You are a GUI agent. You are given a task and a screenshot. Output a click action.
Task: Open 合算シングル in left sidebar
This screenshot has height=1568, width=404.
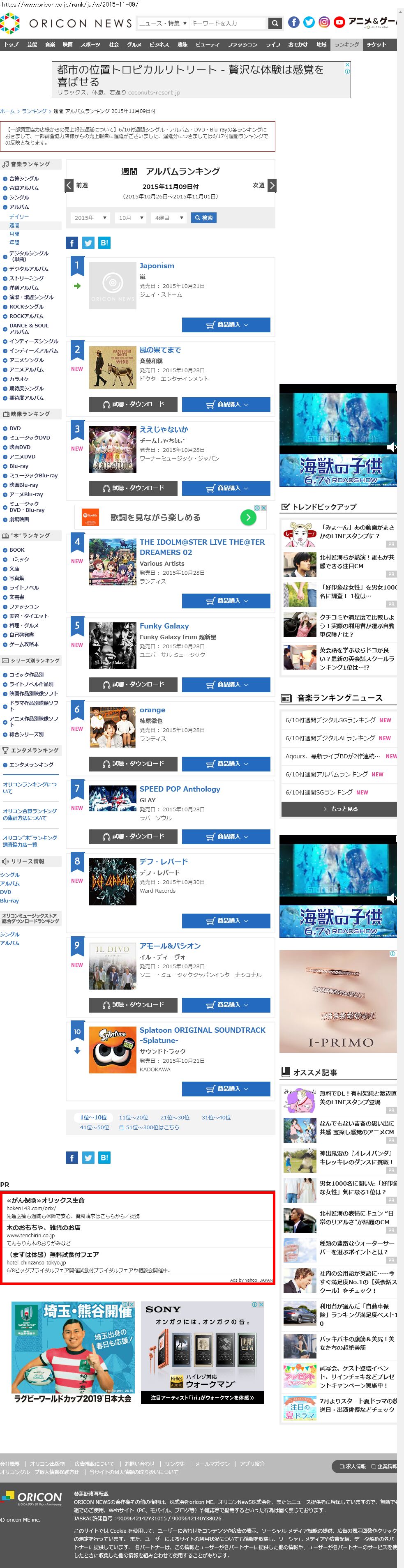coord(24,178)
